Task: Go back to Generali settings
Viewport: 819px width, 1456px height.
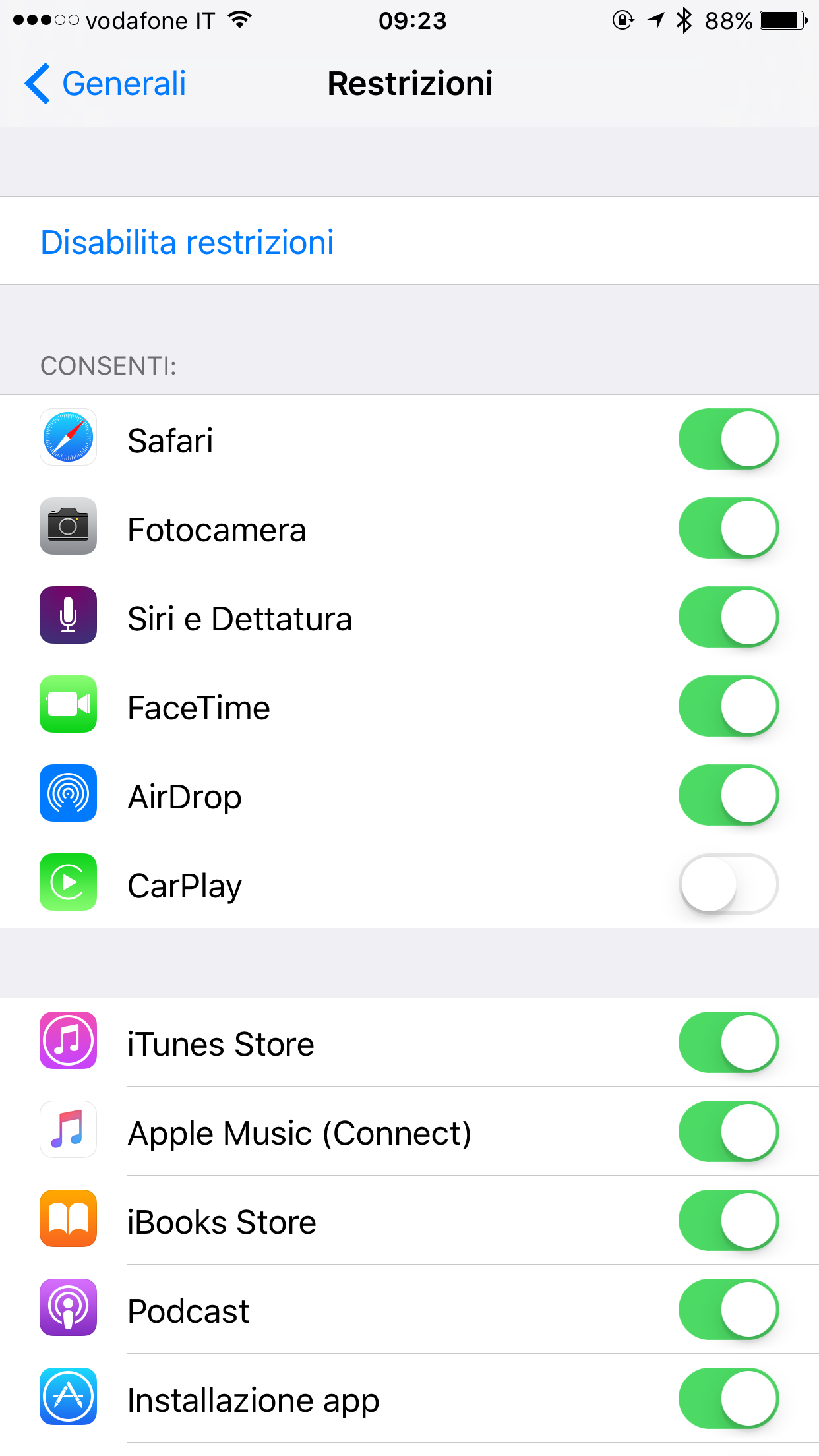Action: [x=106, y=84]
